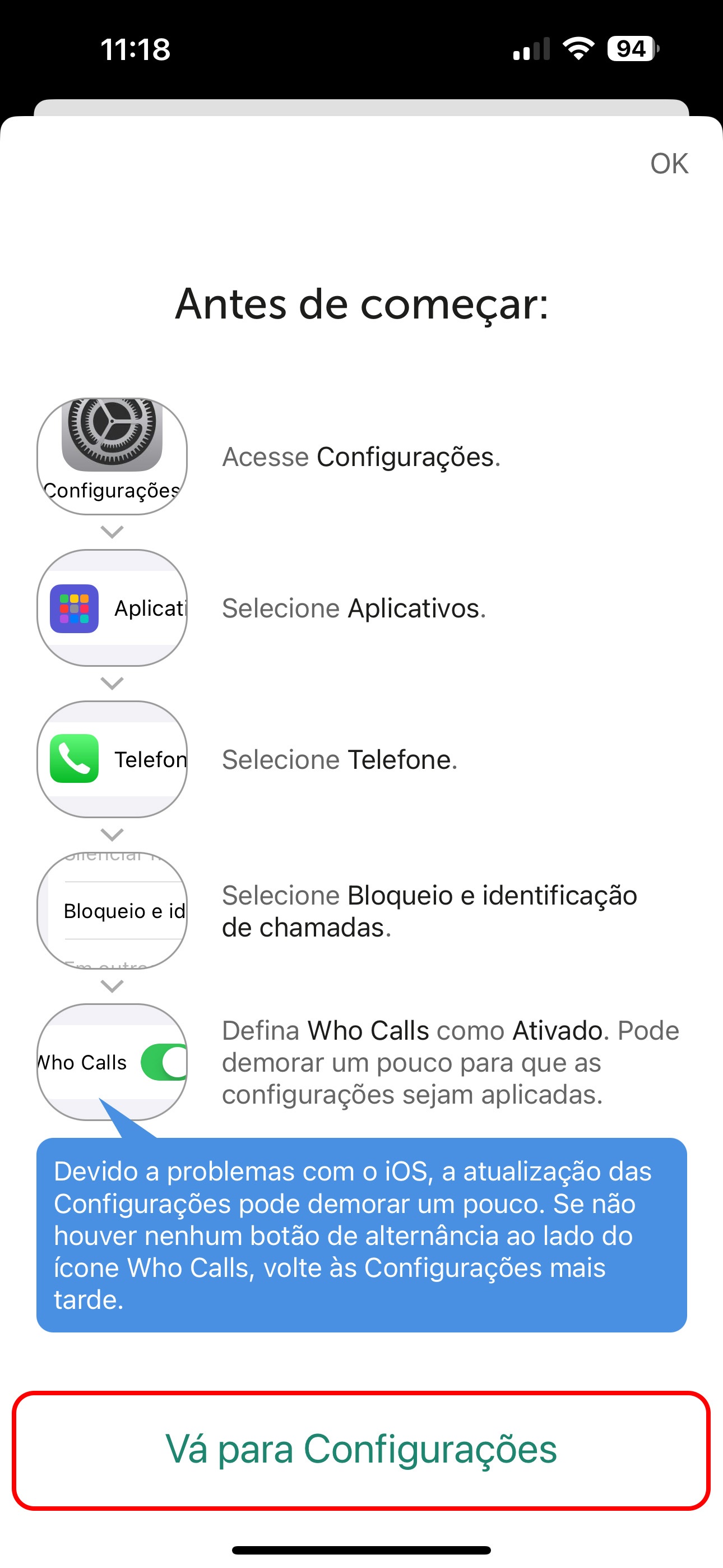The width and height of the screenshot is (723, 1568).
Task: Tap Vá para Configurações button
Action: click(361, 1450)
